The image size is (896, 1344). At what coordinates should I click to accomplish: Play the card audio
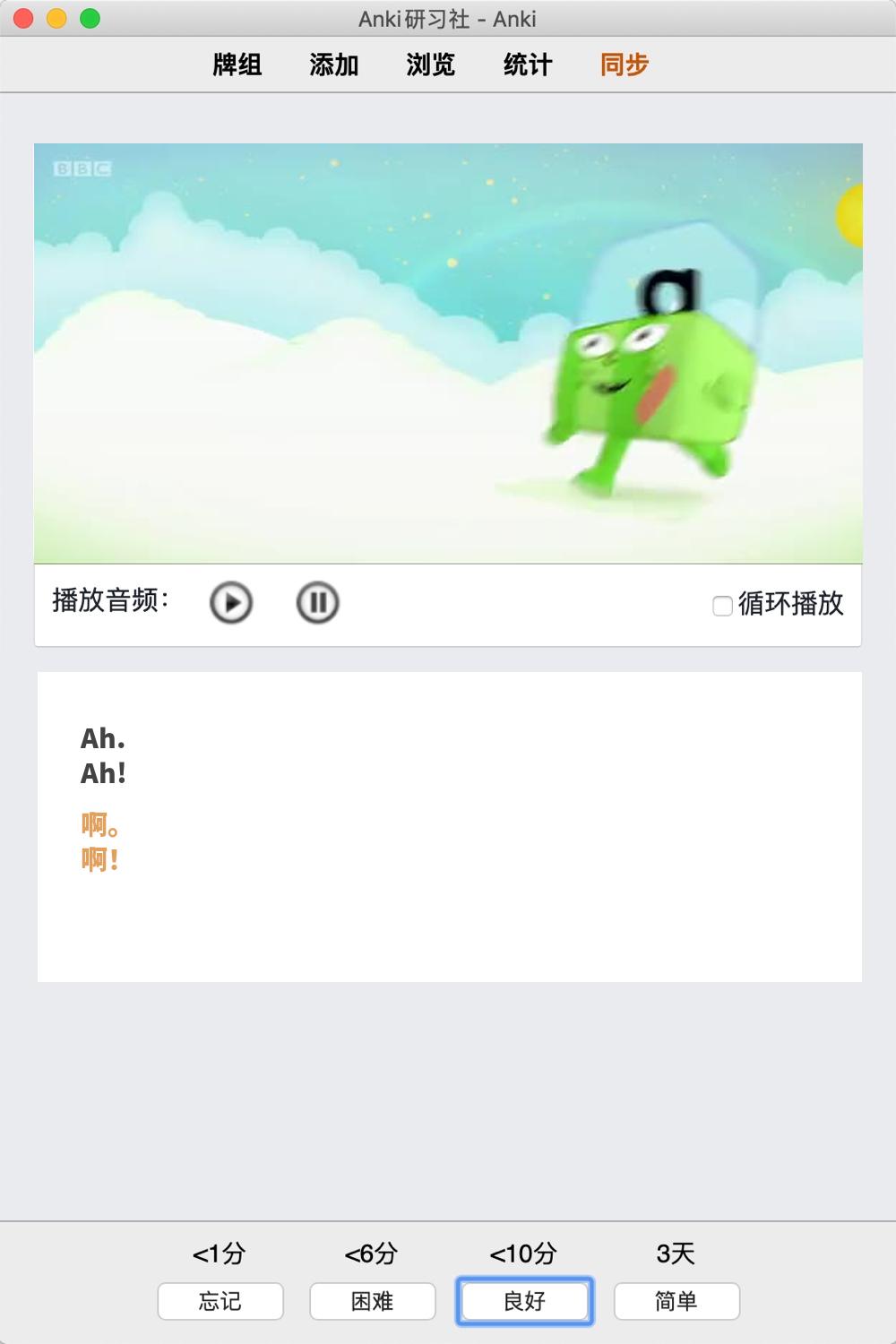(231, 602)
